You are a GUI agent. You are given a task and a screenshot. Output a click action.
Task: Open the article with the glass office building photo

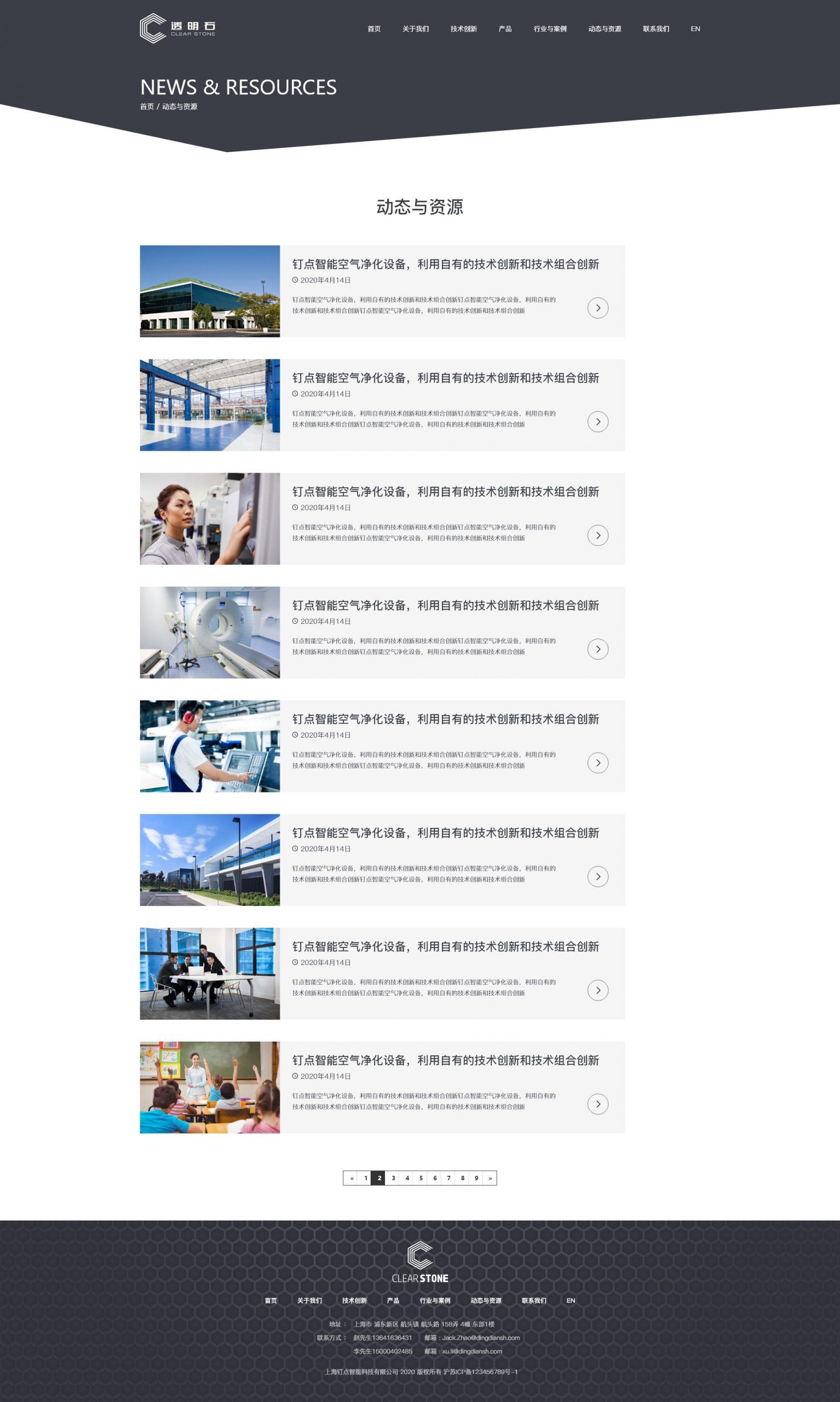pos(383,291)
